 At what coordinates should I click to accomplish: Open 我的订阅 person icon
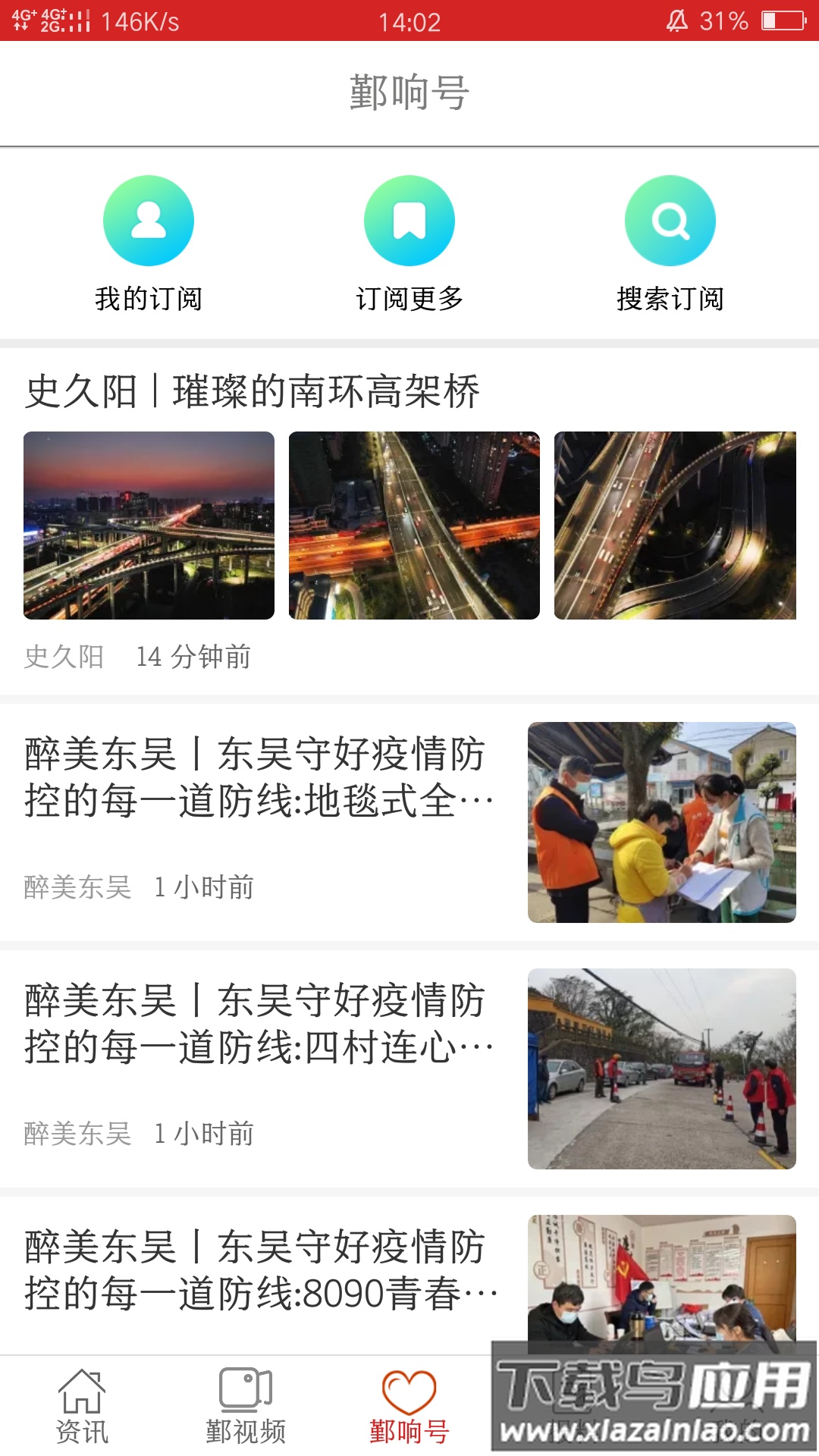pyautogui.click(x=149, y=220)
